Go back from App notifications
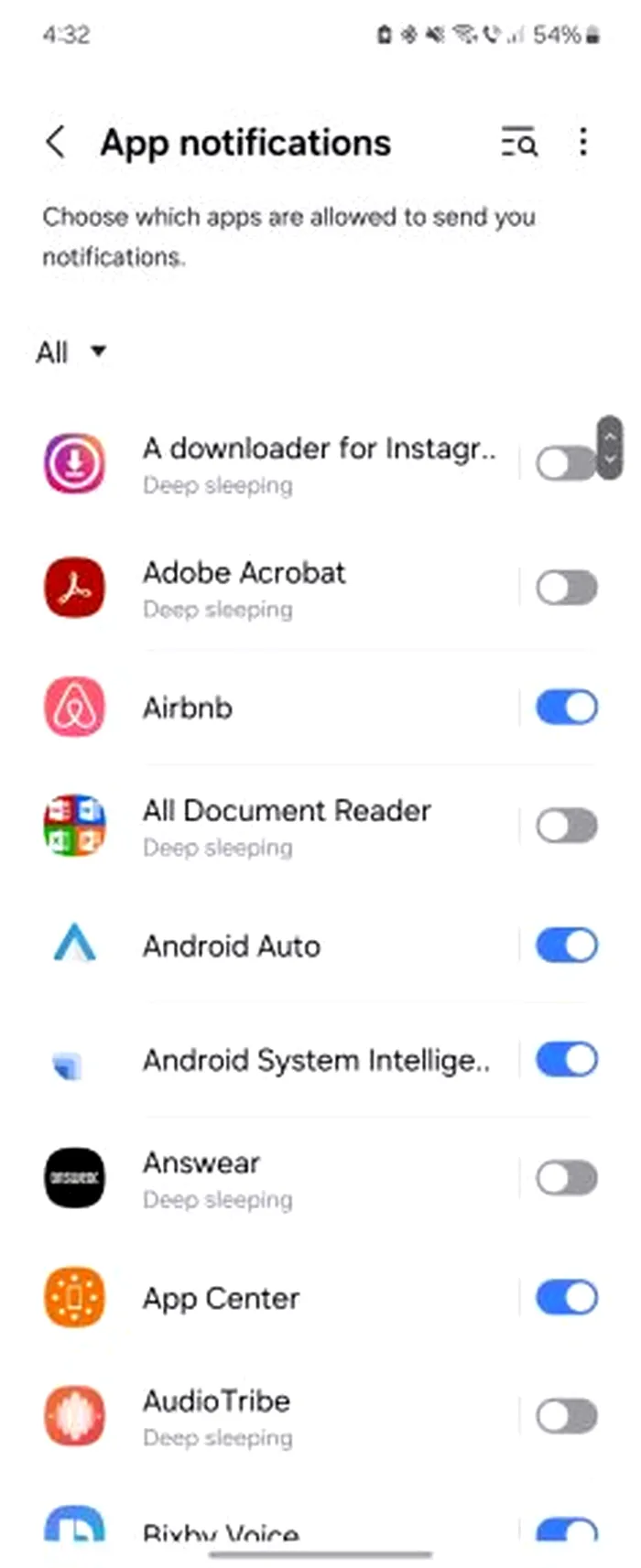The image size is (641, 1568). click(55, 143)
